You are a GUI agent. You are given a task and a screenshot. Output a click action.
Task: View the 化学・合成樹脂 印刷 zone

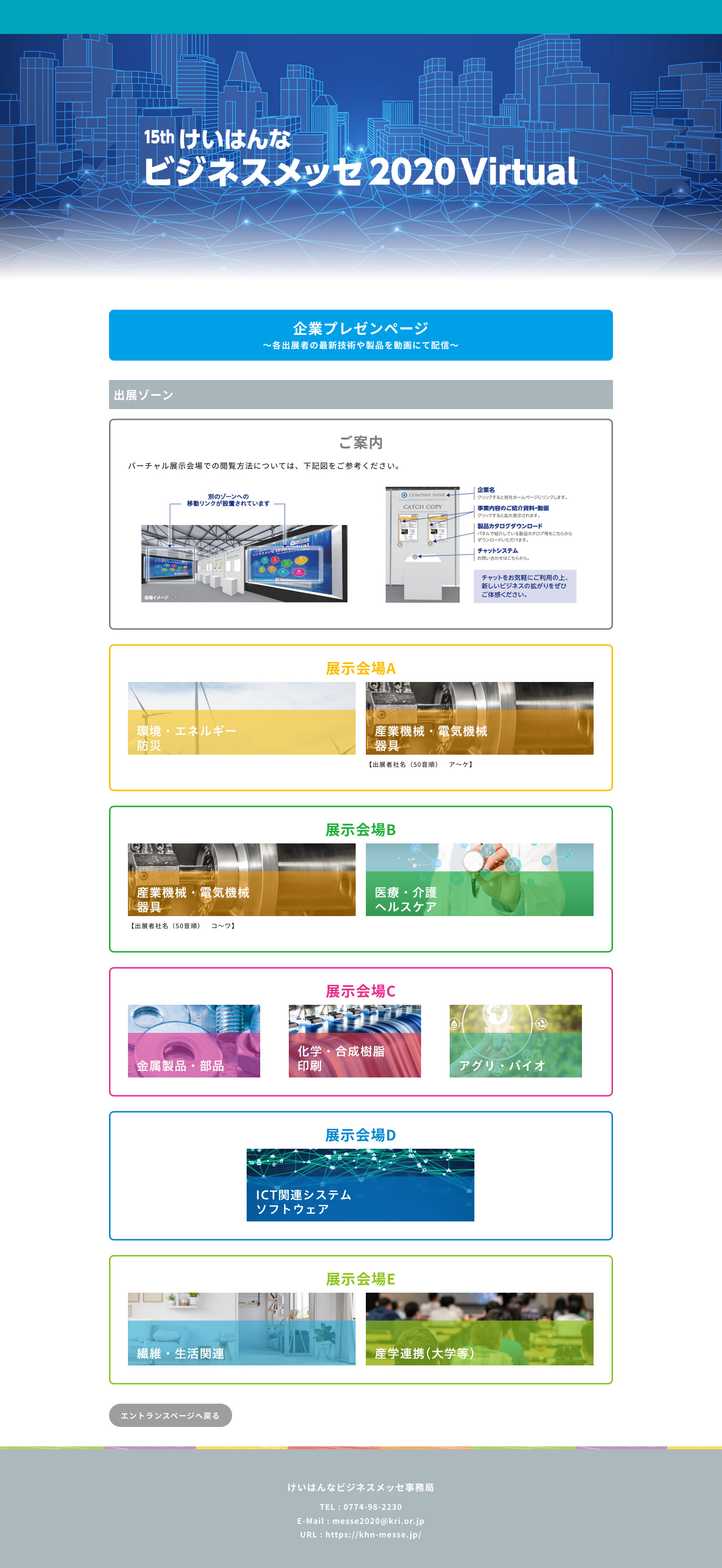354,1041
